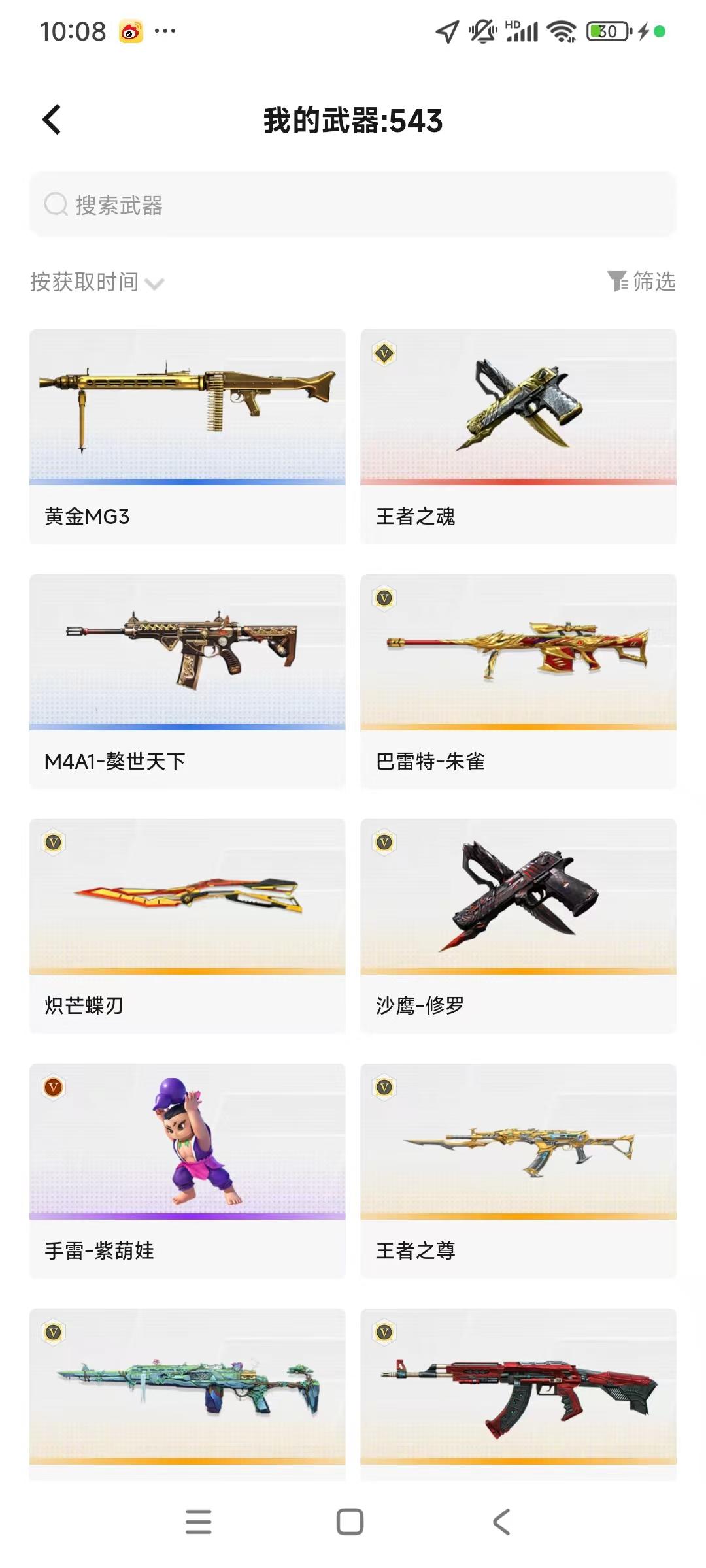Image resolution: width=706 pixels, height=1568 pixels.
Task: Select the 黄金MG3 weapon
Action: click(187, 431)
